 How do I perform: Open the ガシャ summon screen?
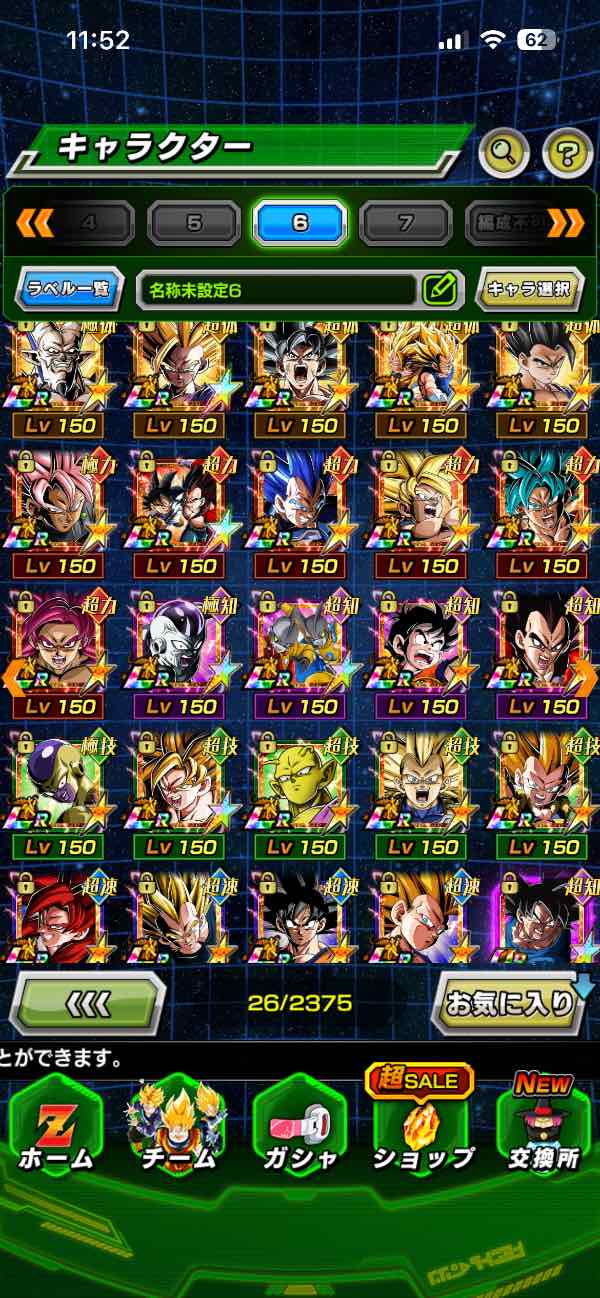300,1128
